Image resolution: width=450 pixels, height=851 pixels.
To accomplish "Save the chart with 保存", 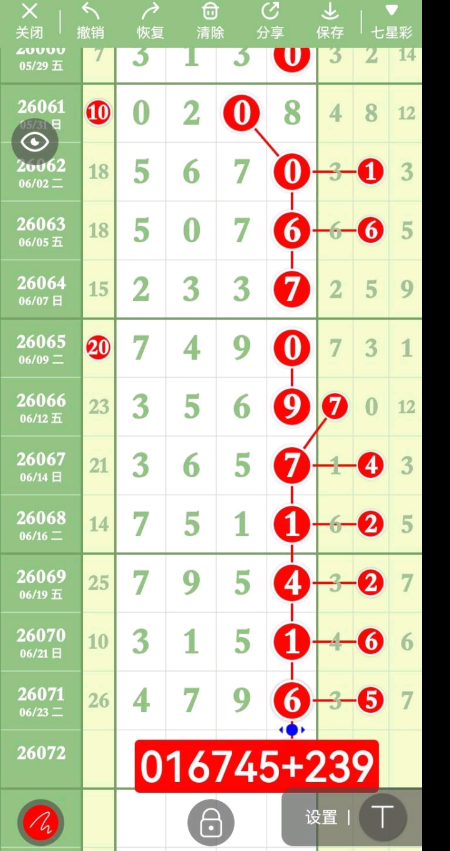I will click(x=329, y=22).
